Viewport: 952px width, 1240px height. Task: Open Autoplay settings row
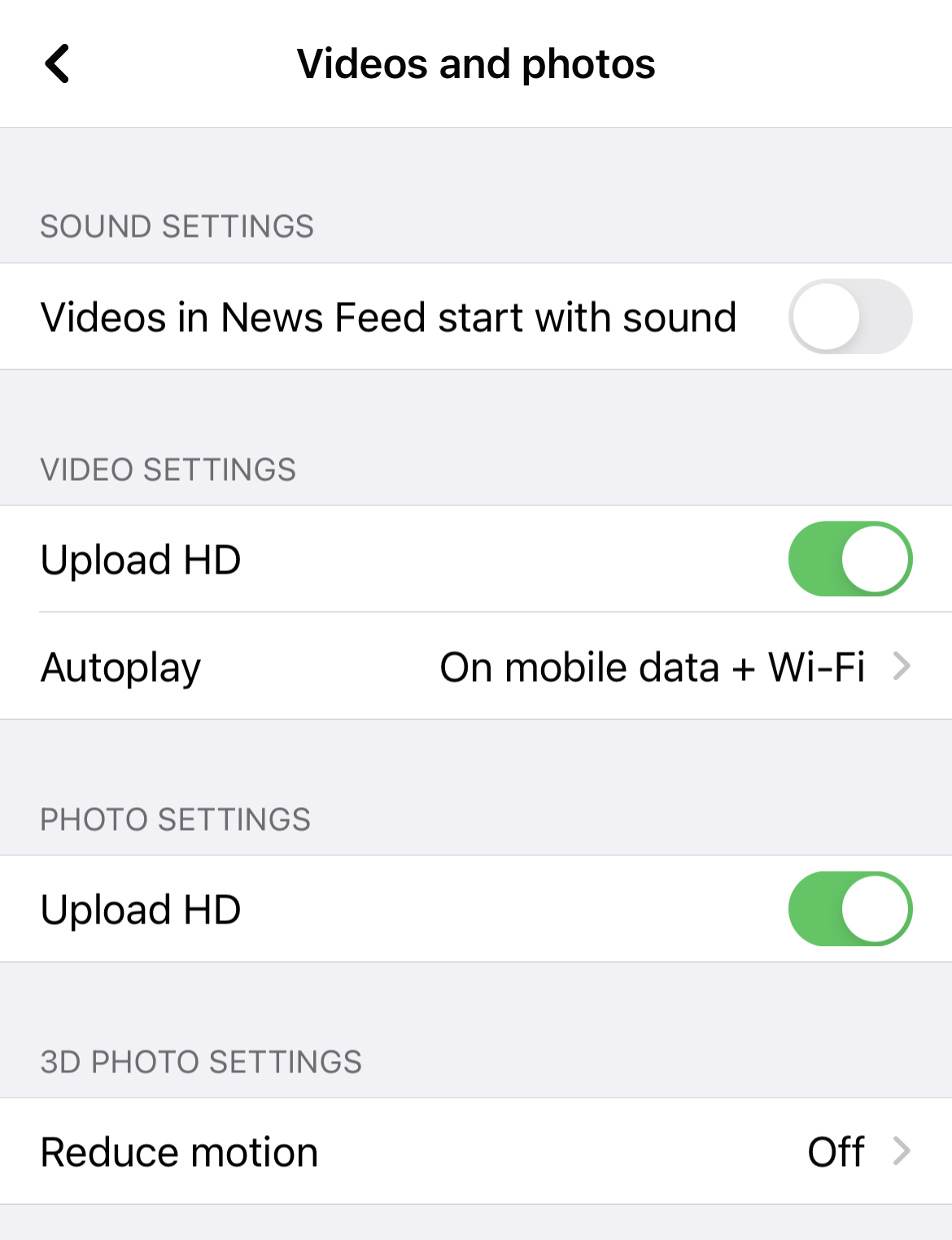pos(476,666)
